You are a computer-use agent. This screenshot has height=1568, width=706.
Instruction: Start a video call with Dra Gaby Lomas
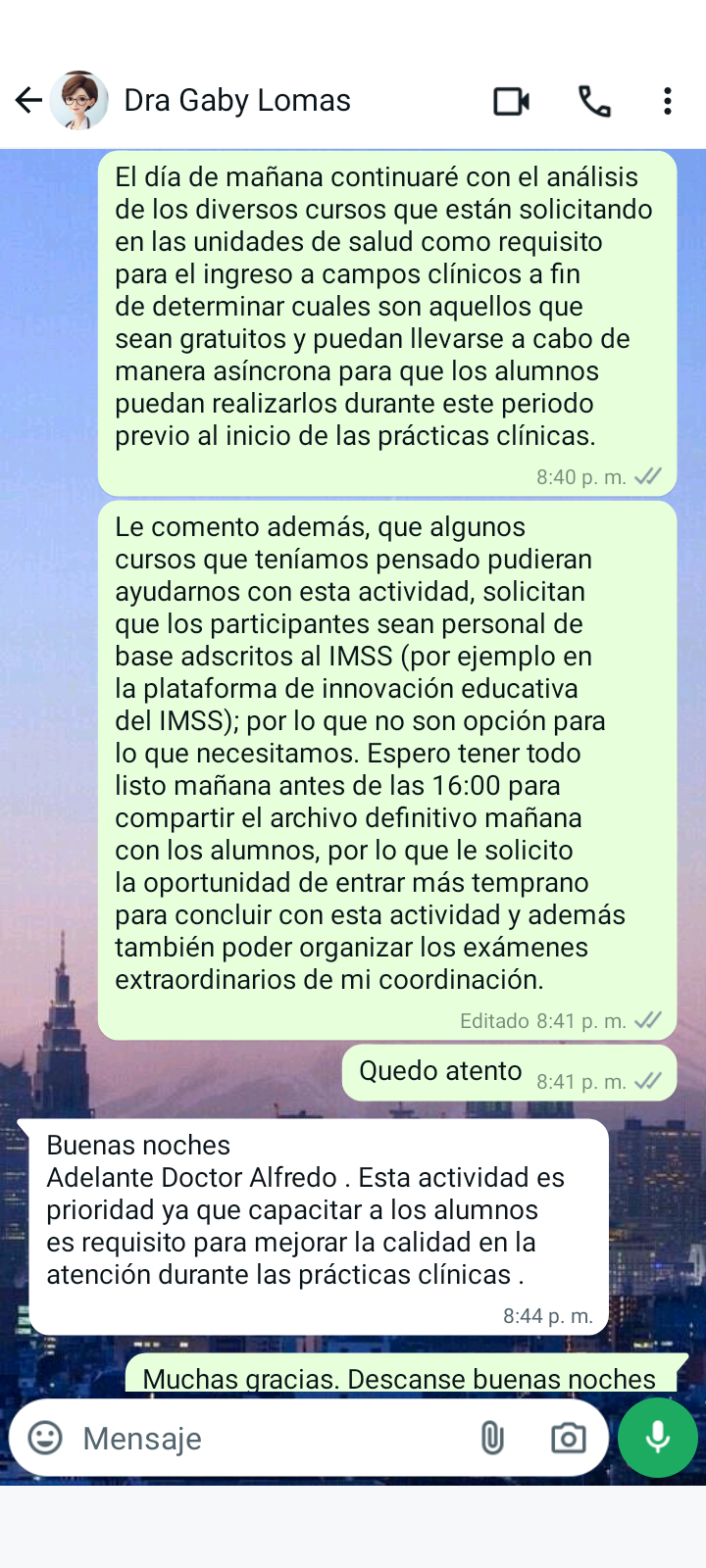point(511,101)
